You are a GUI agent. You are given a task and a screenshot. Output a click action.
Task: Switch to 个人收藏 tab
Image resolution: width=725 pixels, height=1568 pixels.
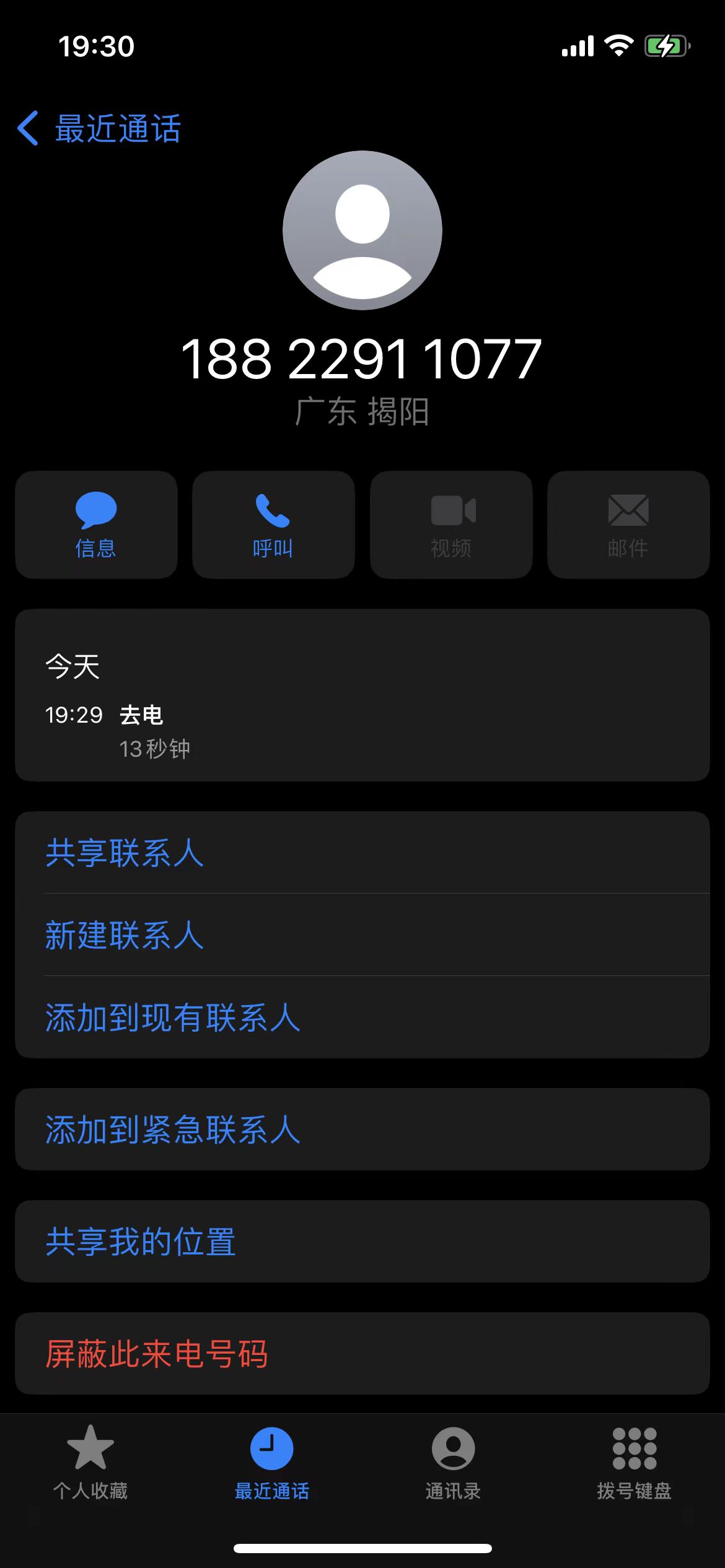coord(90,1463)
